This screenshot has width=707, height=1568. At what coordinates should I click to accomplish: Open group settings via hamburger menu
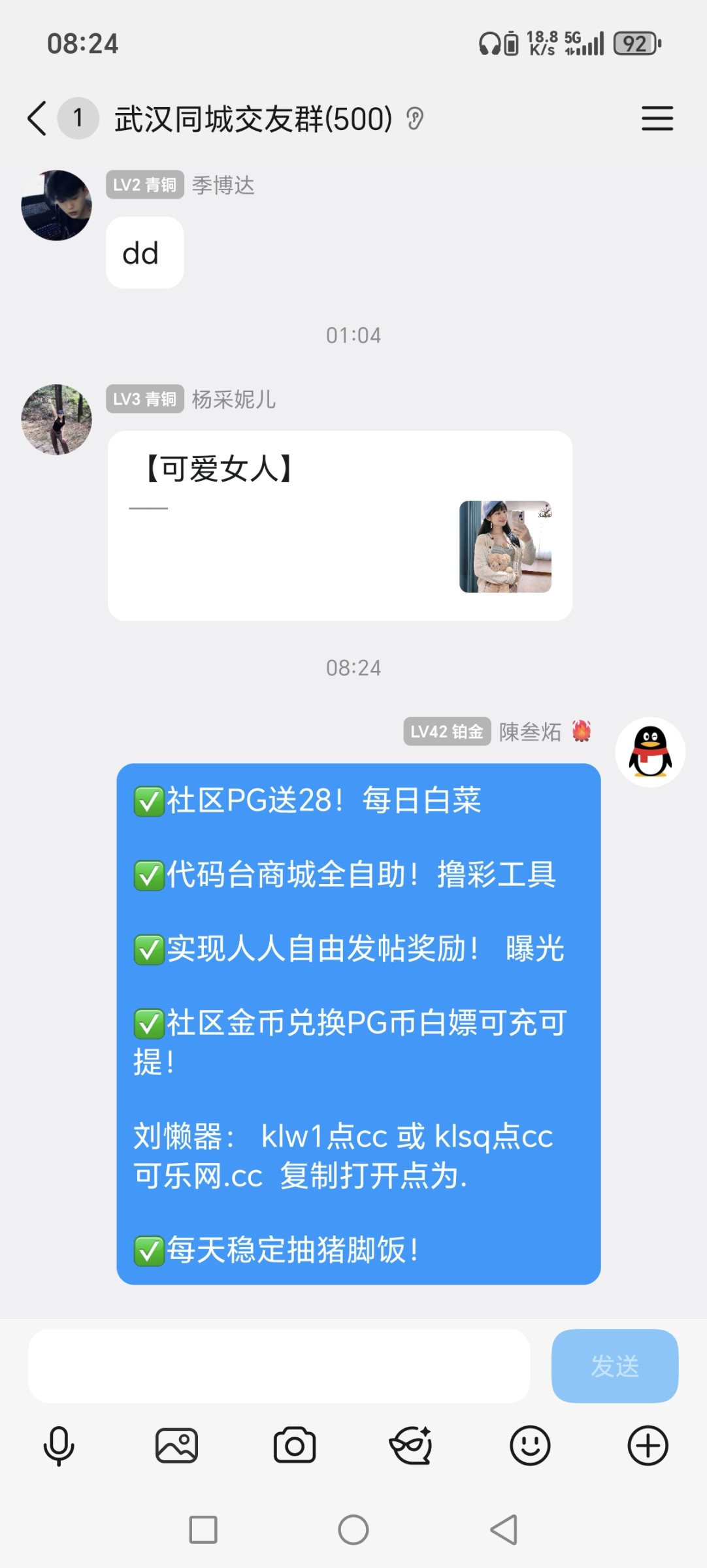point(657,120)
